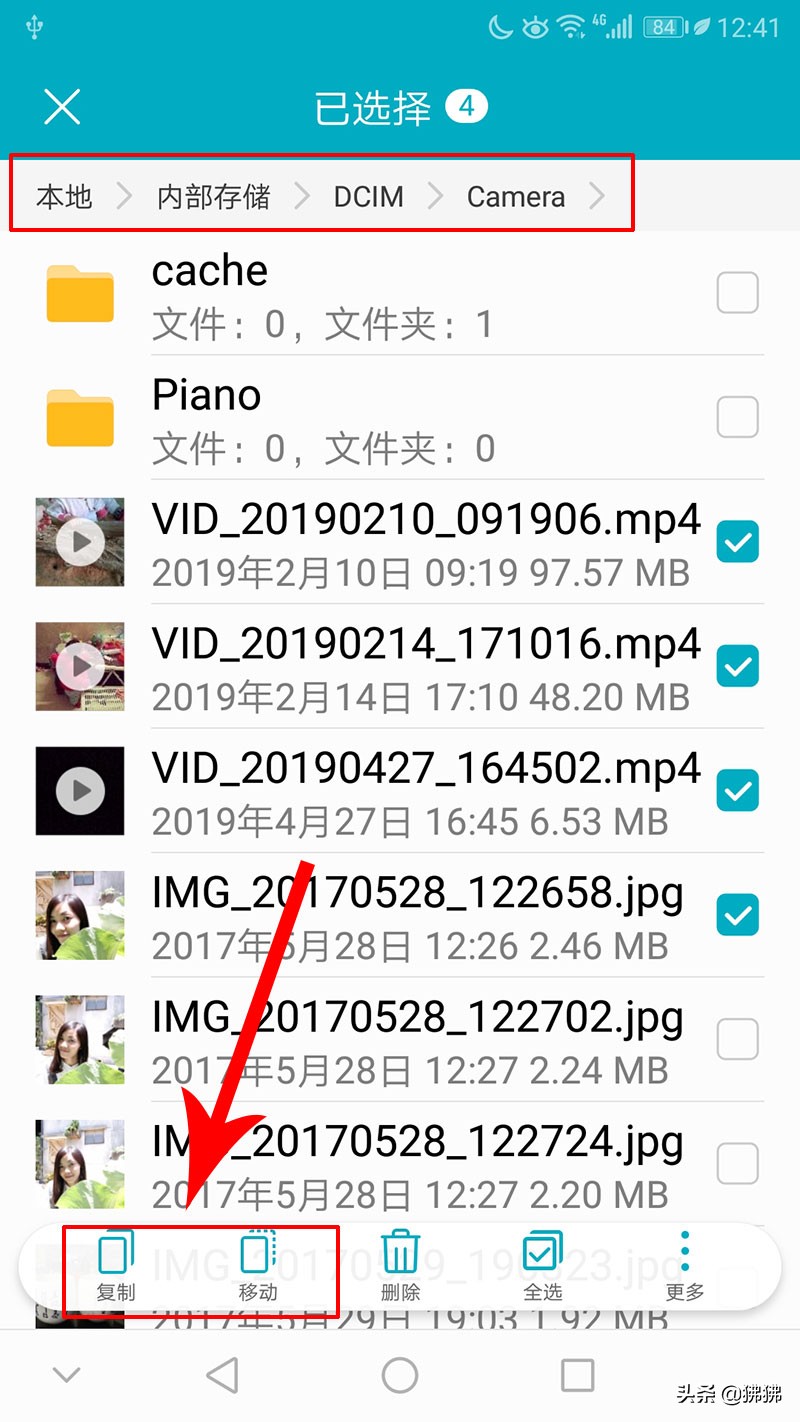Move selected files with 移动
The width and height of the screenshot is (800, 1422).
click(x=258, y=1266)
